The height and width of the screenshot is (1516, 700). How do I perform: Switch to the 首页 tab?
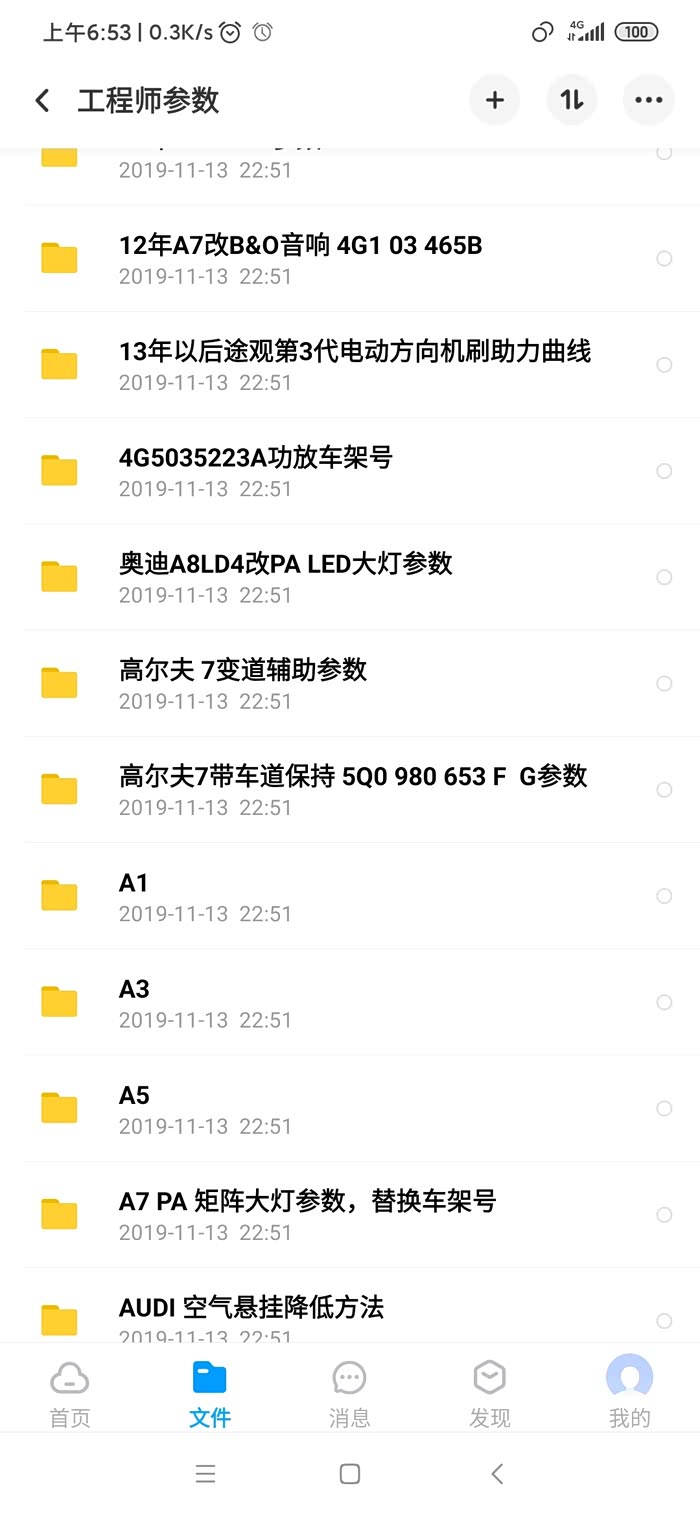point(70,1393)
